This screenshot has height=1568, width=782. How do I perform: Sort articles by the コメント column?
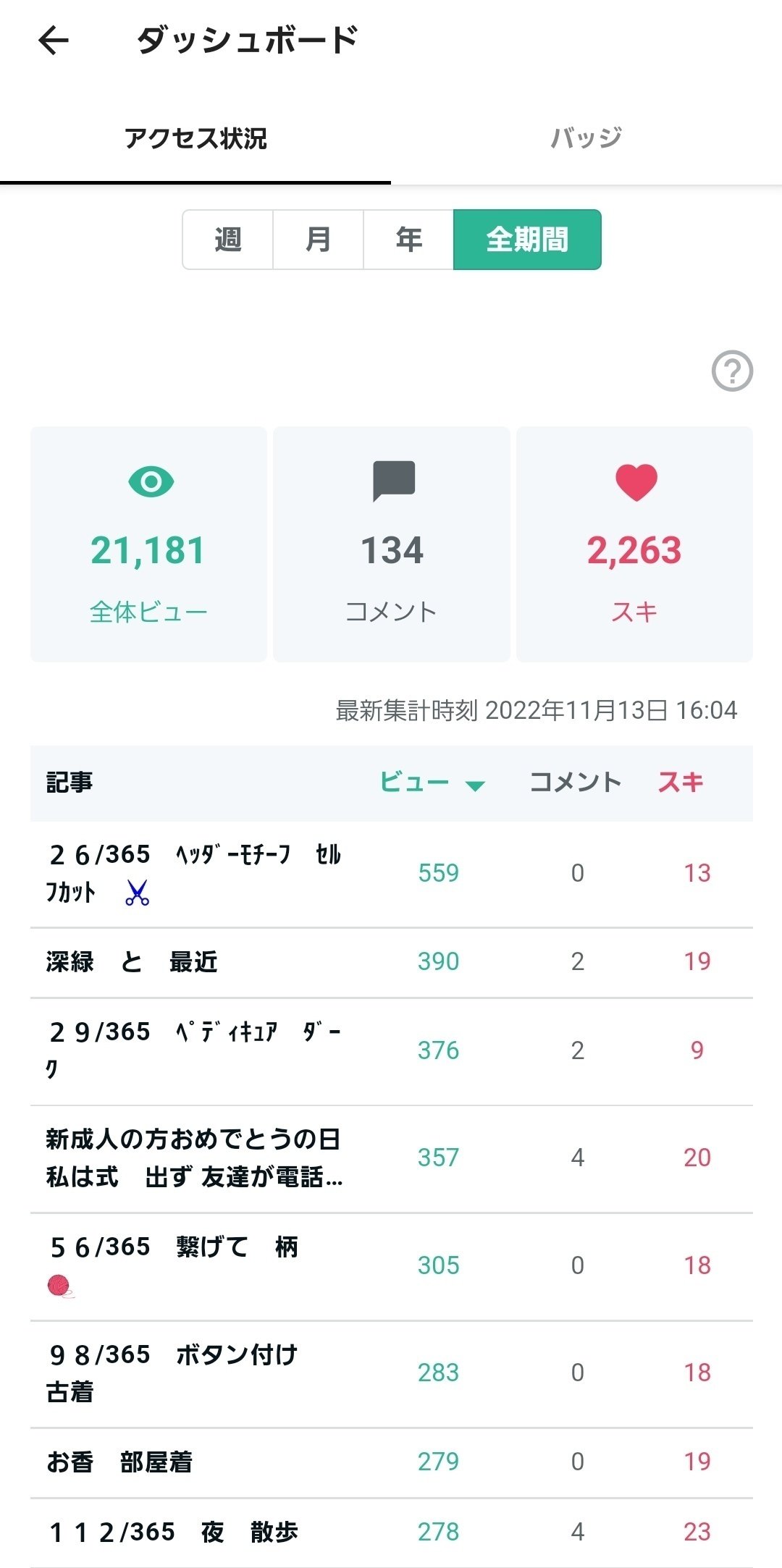573,783
